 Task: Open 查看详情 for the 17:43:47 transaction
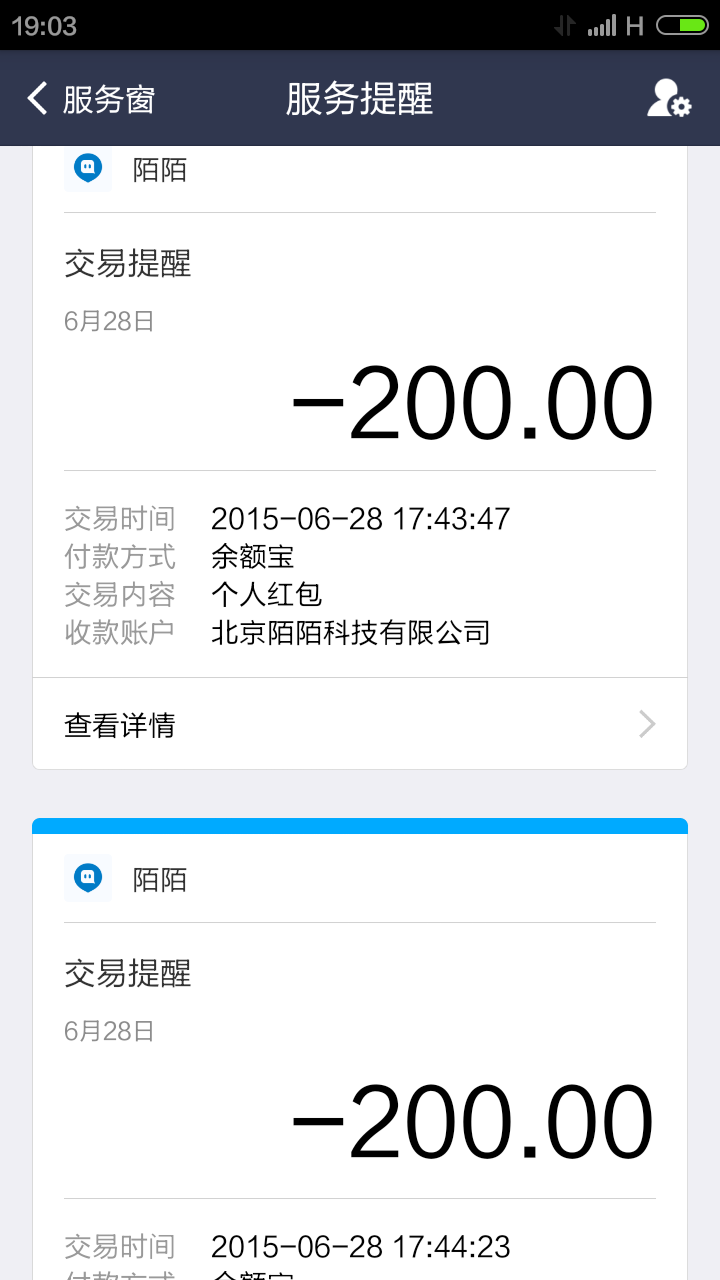[x=360, y=724]
